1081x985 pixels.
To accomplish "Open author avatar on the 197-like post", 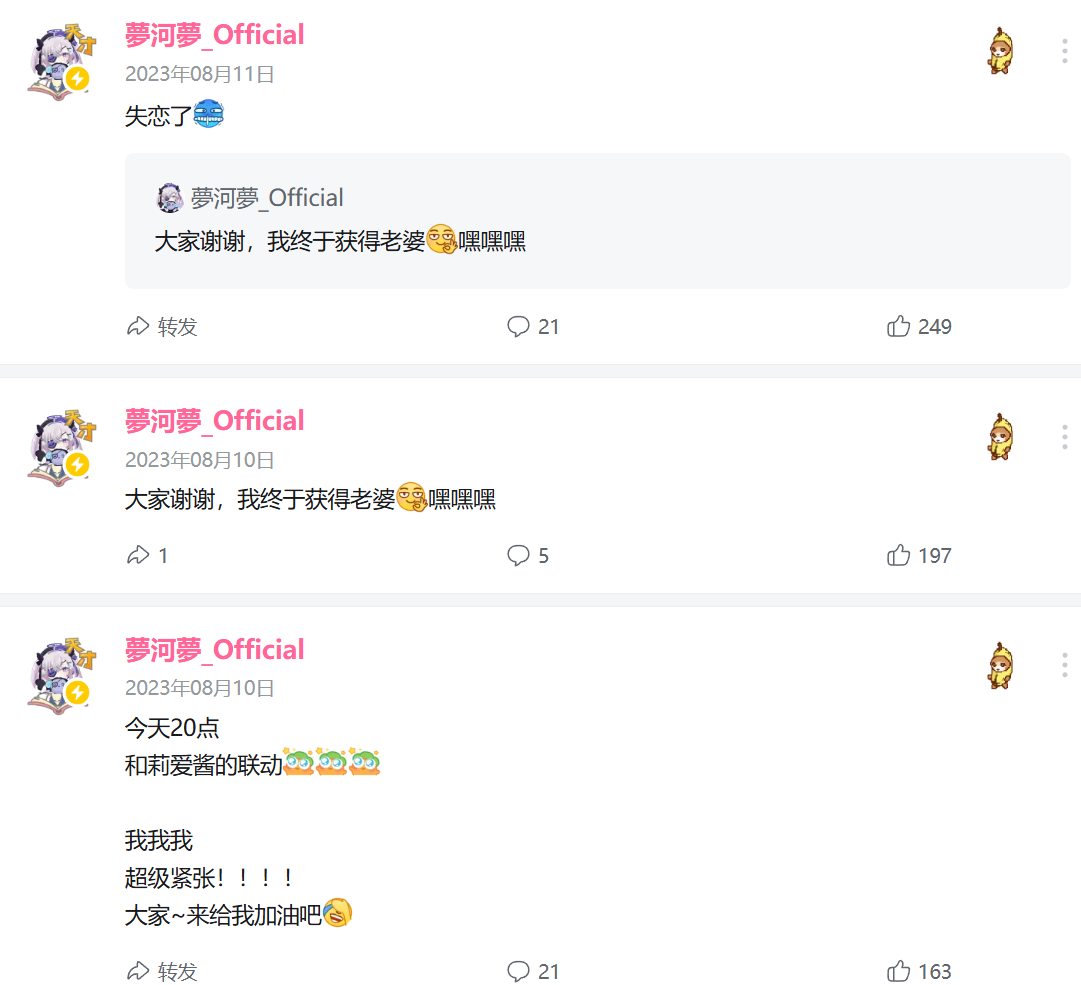I will click(62, 448).
